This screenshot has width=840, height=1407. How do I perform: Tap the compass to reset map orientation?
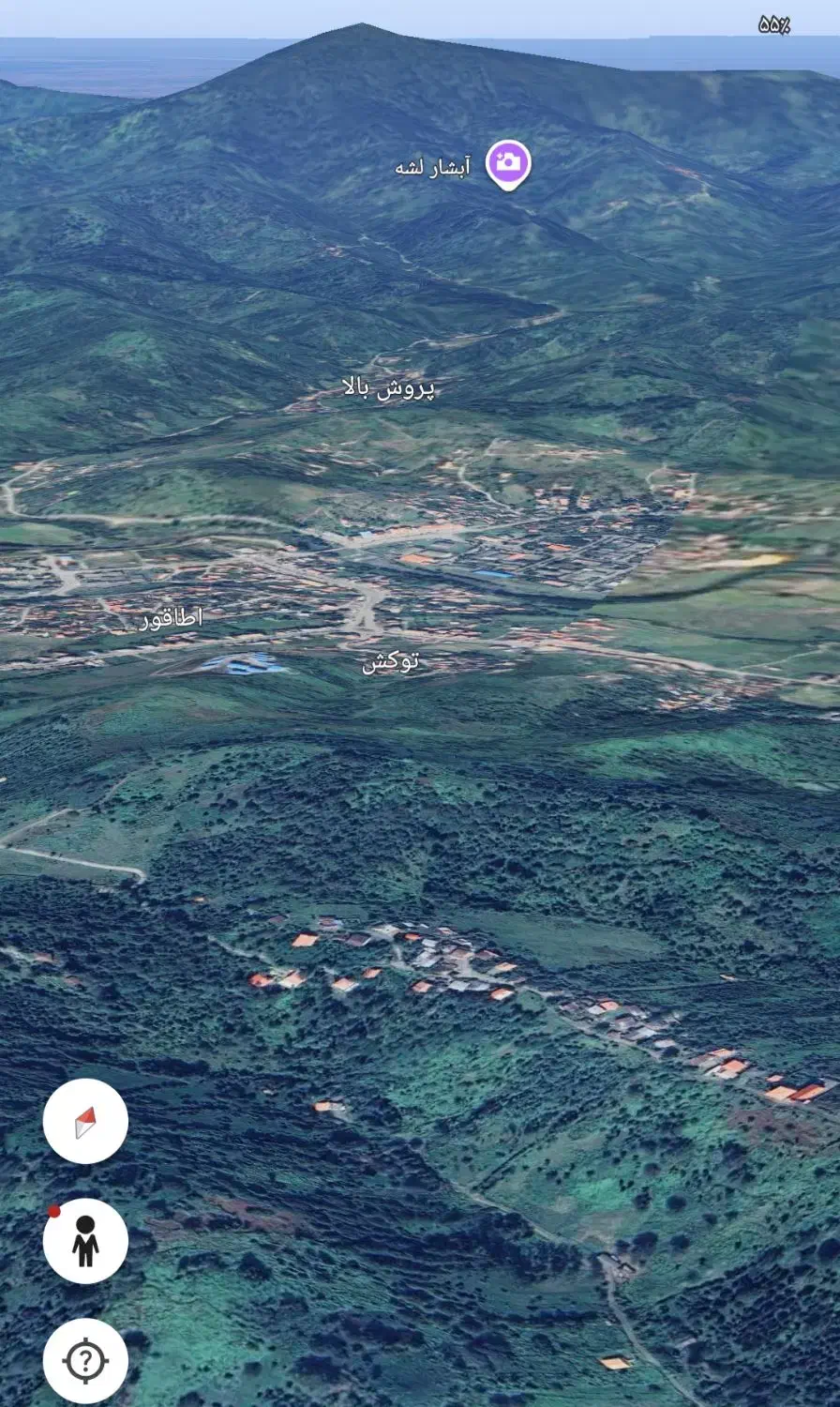85,1121
